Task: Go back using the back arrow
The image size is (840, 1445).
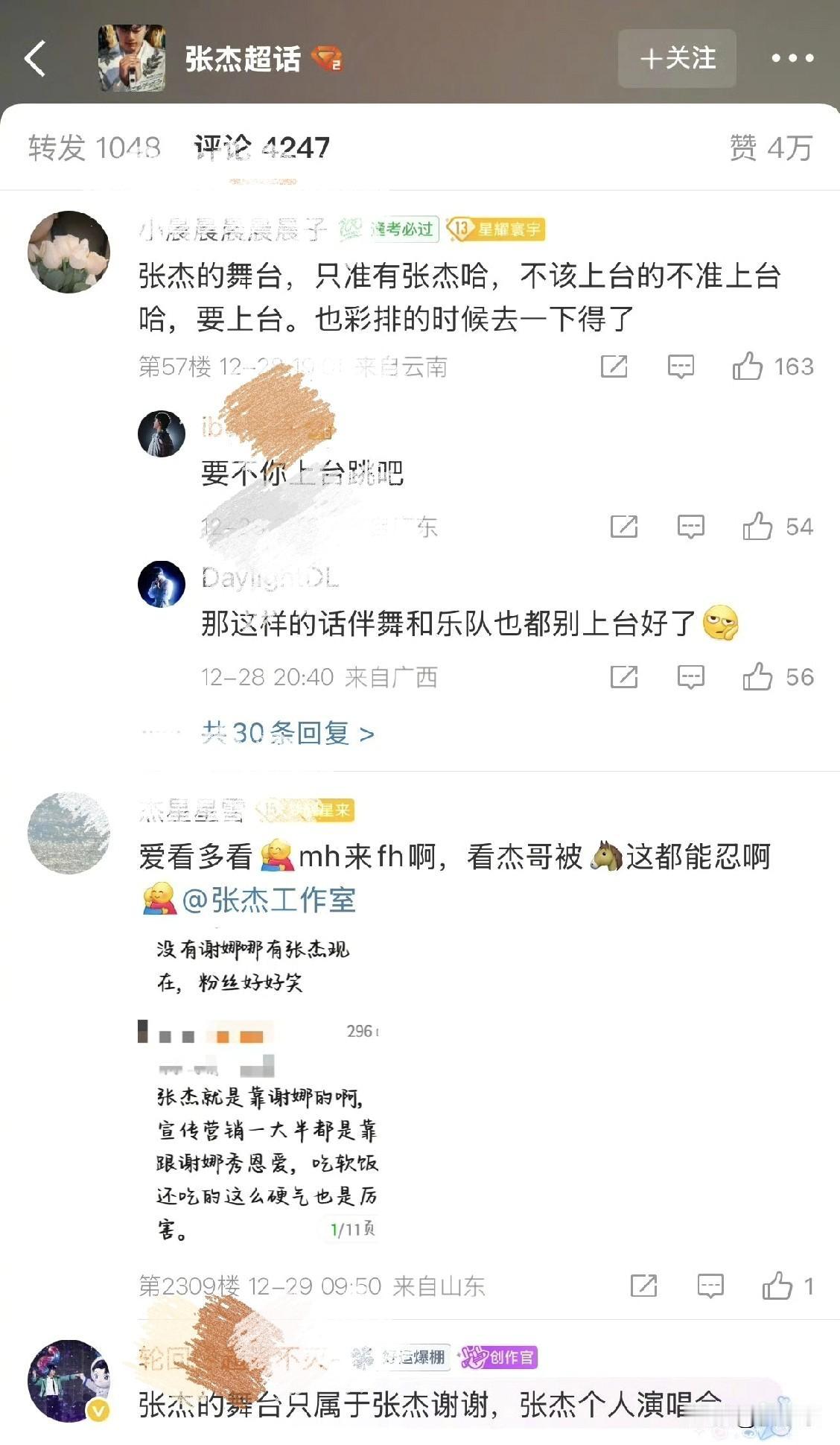Action: tap(34, 59)
